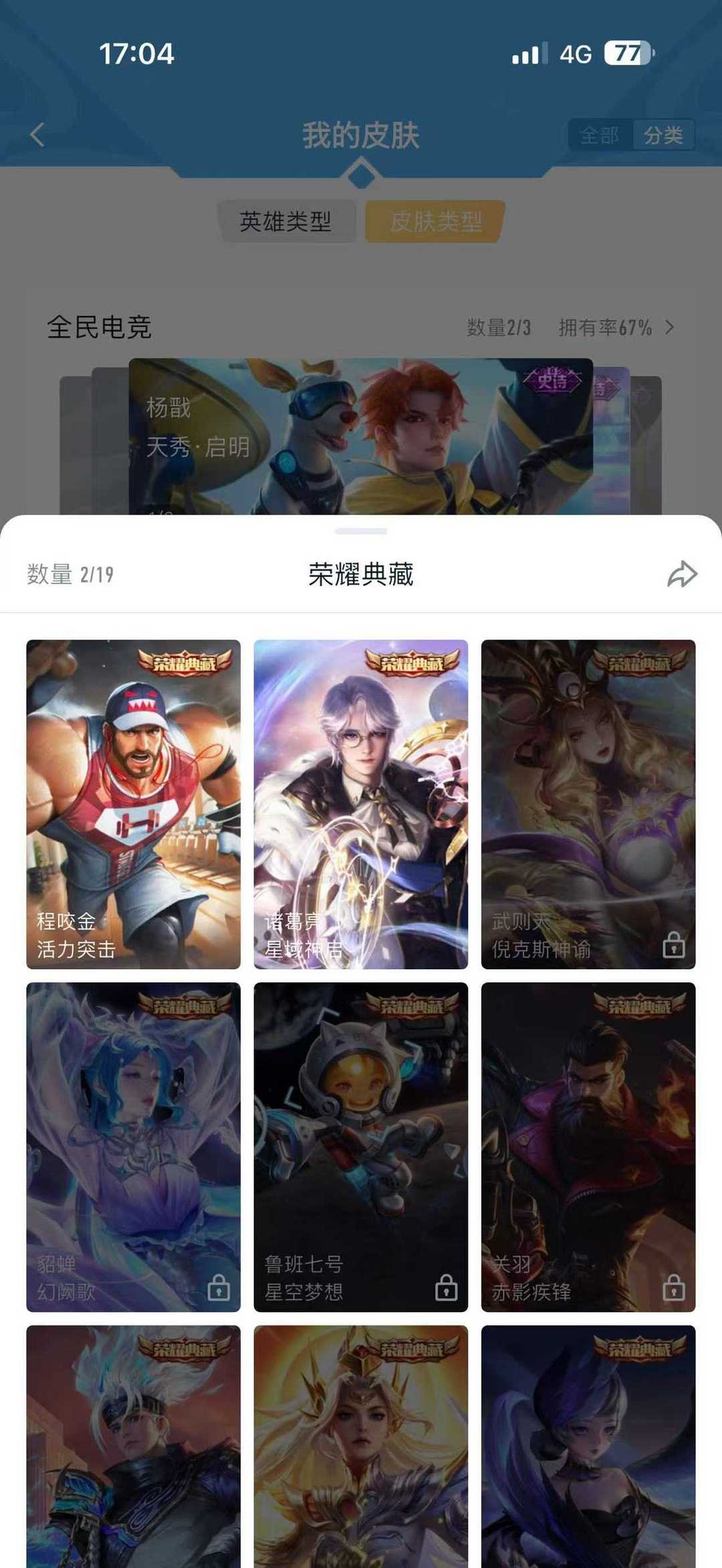This screenshot has width=722, height=1568.
Task: Open locked 鲁班七号 星空梦想 skin
Action: click(x=360, y=1146)
